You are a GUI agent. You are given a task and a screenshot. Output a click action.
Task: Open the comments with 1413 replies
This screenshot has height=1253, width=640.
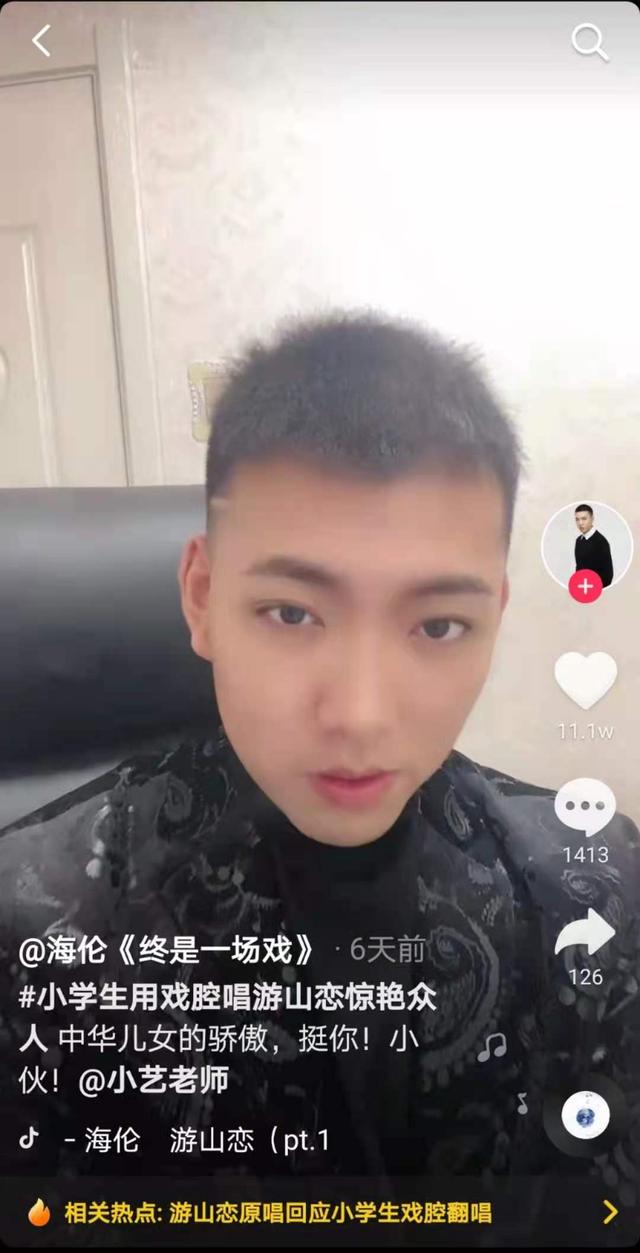point(585,808)
